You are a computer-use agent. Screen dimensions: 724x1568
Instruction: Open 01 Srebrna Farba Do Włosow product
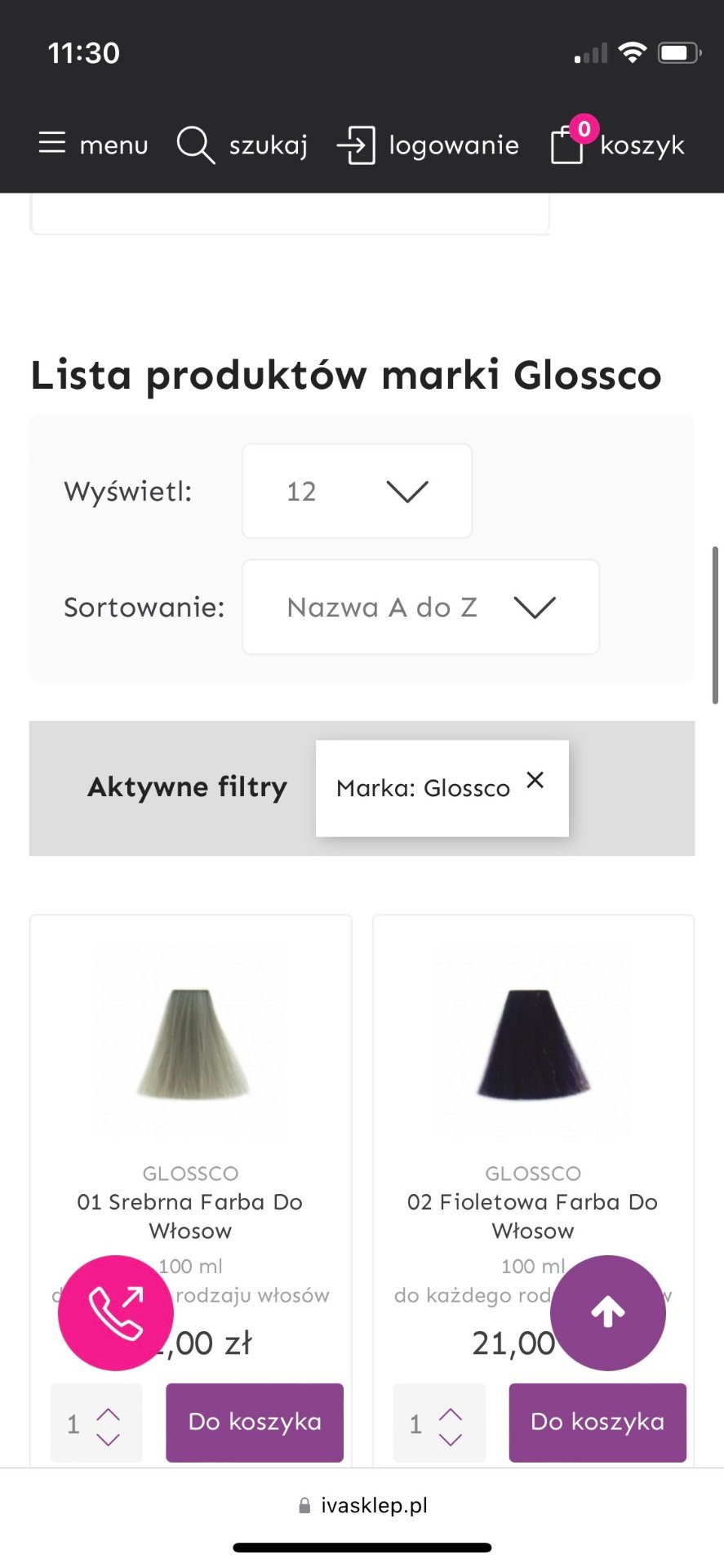click(190, 1215)
